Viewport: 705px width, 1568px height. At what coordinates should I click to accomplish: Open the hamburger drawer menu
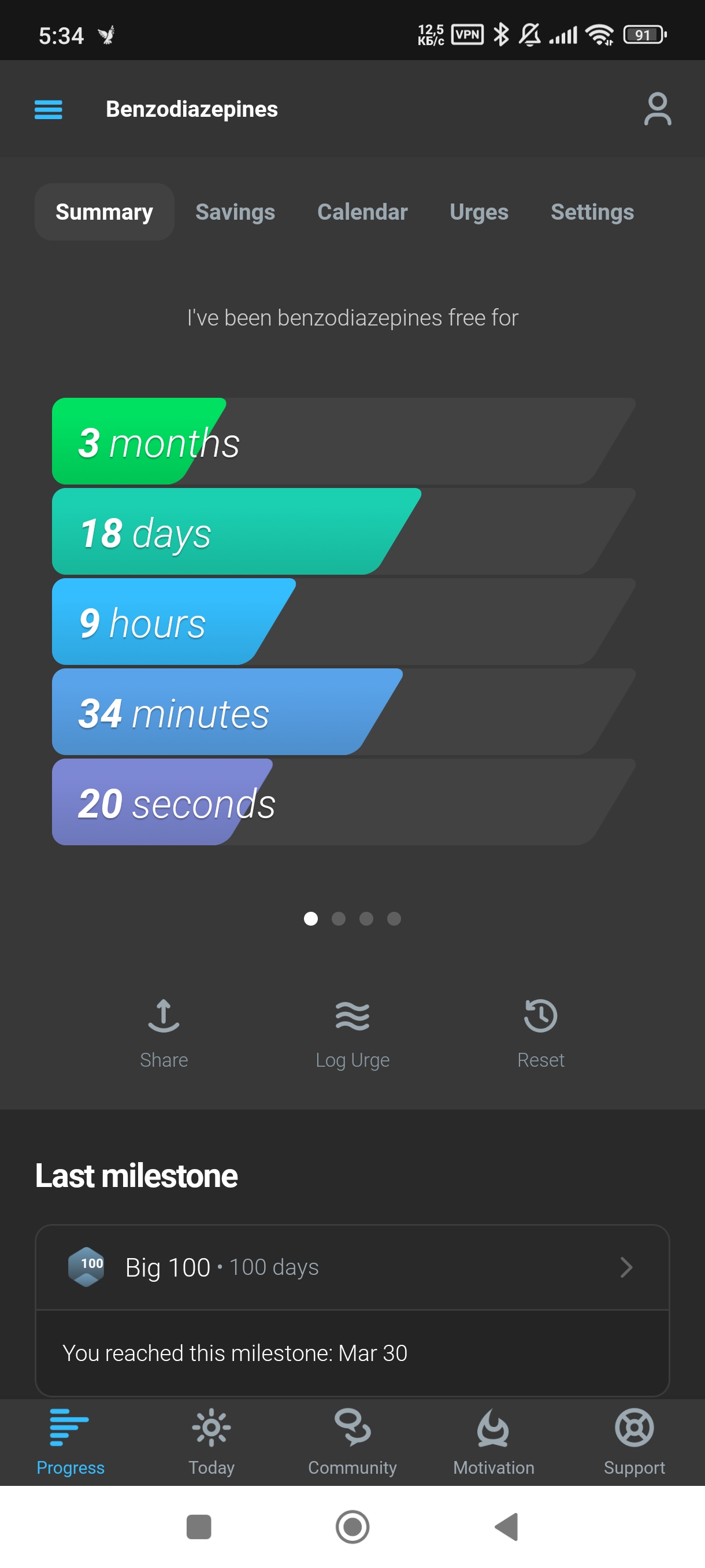pos(48,110)
